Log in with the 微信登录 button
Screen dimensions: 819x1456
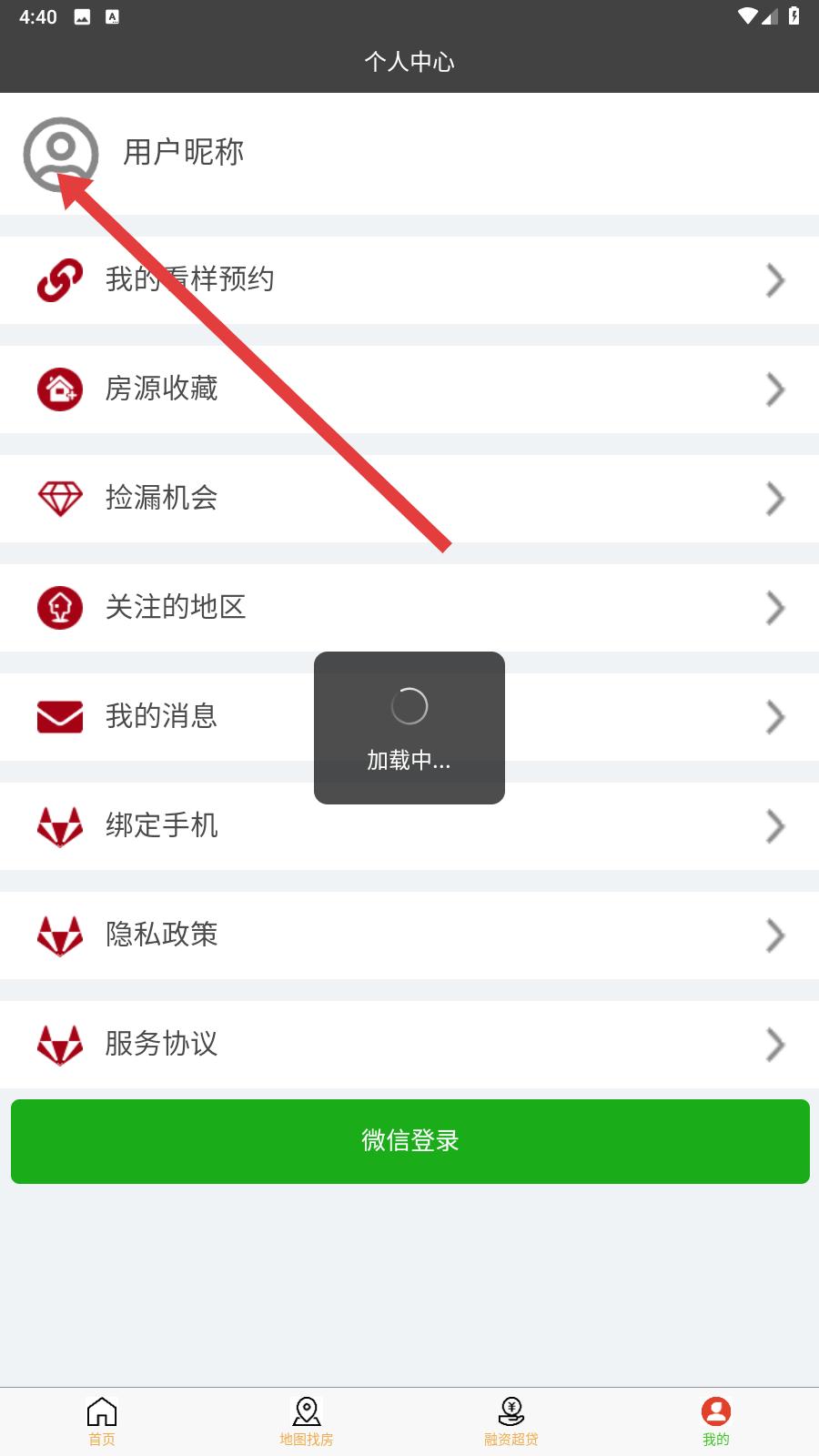tap(410, 1141)
